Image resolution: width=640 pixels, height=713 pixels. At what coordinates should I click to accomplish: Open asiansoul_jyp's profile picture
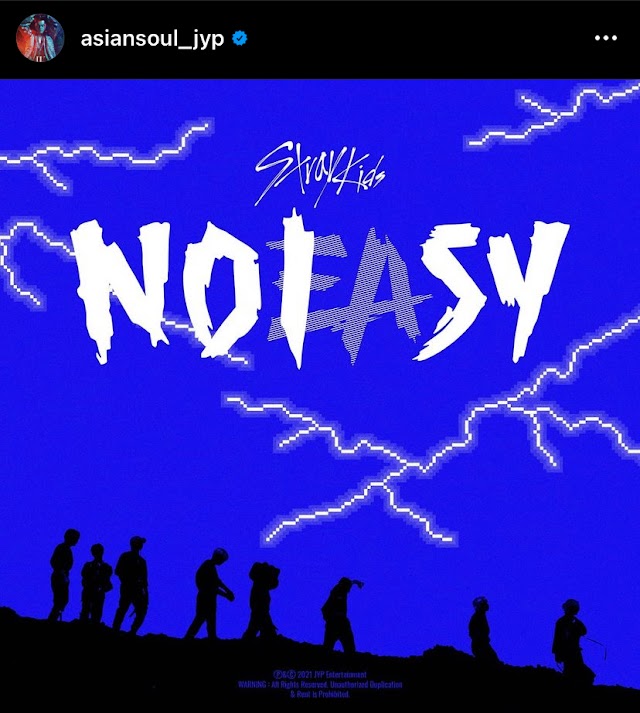[x=35, y=38]
